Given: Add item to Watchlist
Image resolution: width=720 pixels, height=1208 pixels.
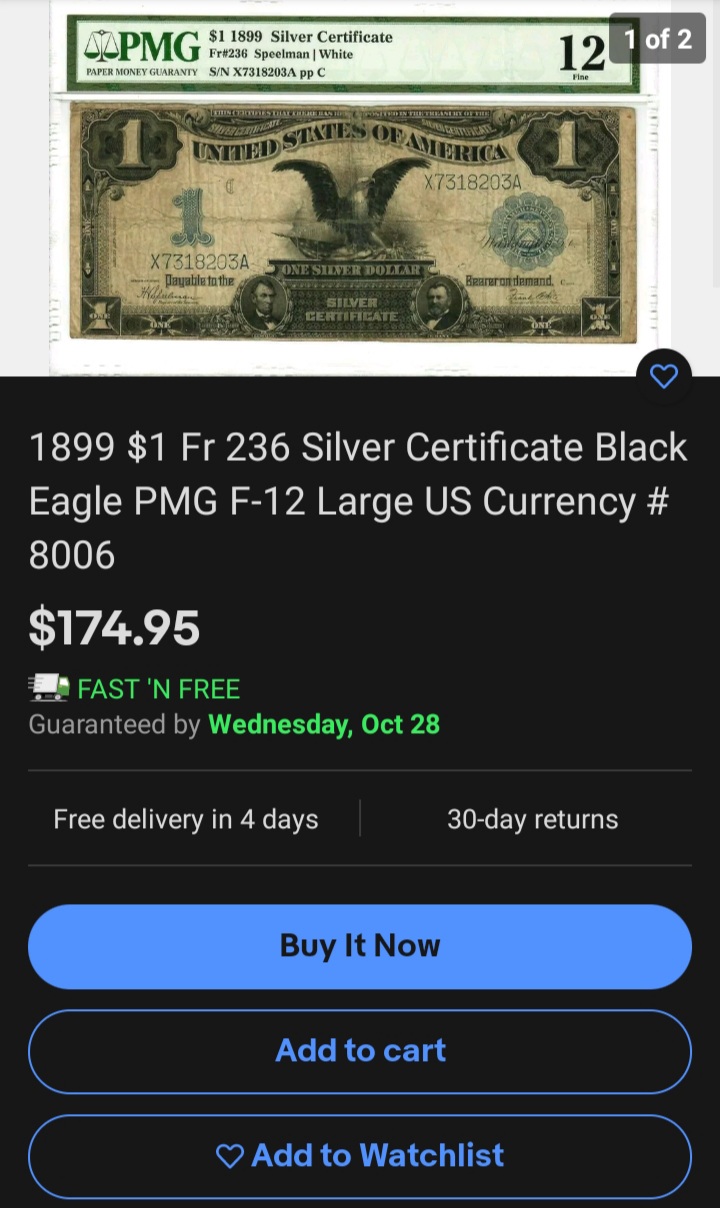Looking at the screenshot, I should 360,1156.
